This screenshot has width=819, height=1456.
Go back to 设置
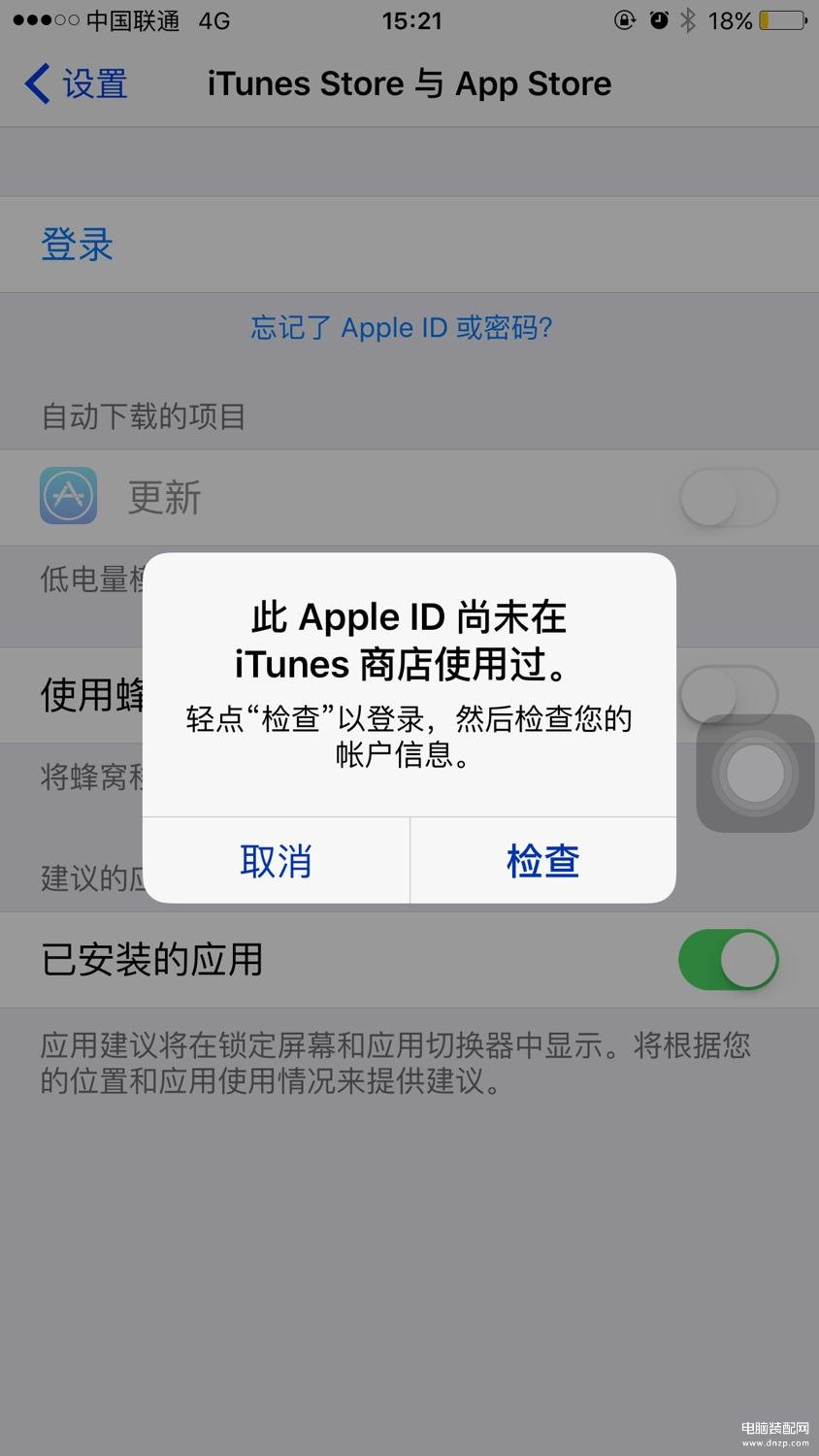click(76, 84)
